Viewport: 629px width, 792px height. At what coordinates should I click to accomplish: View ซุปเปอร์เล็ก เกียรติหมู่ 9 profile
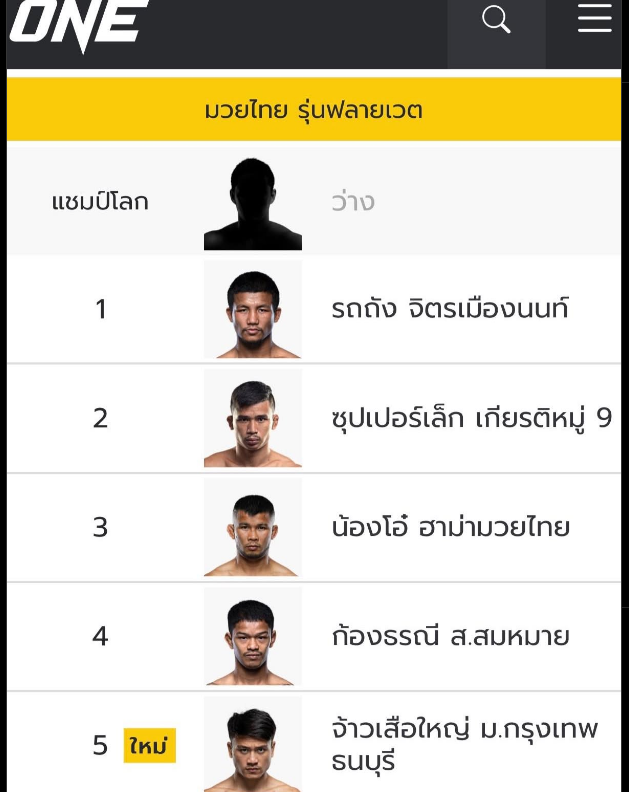(x=471, y=418)
